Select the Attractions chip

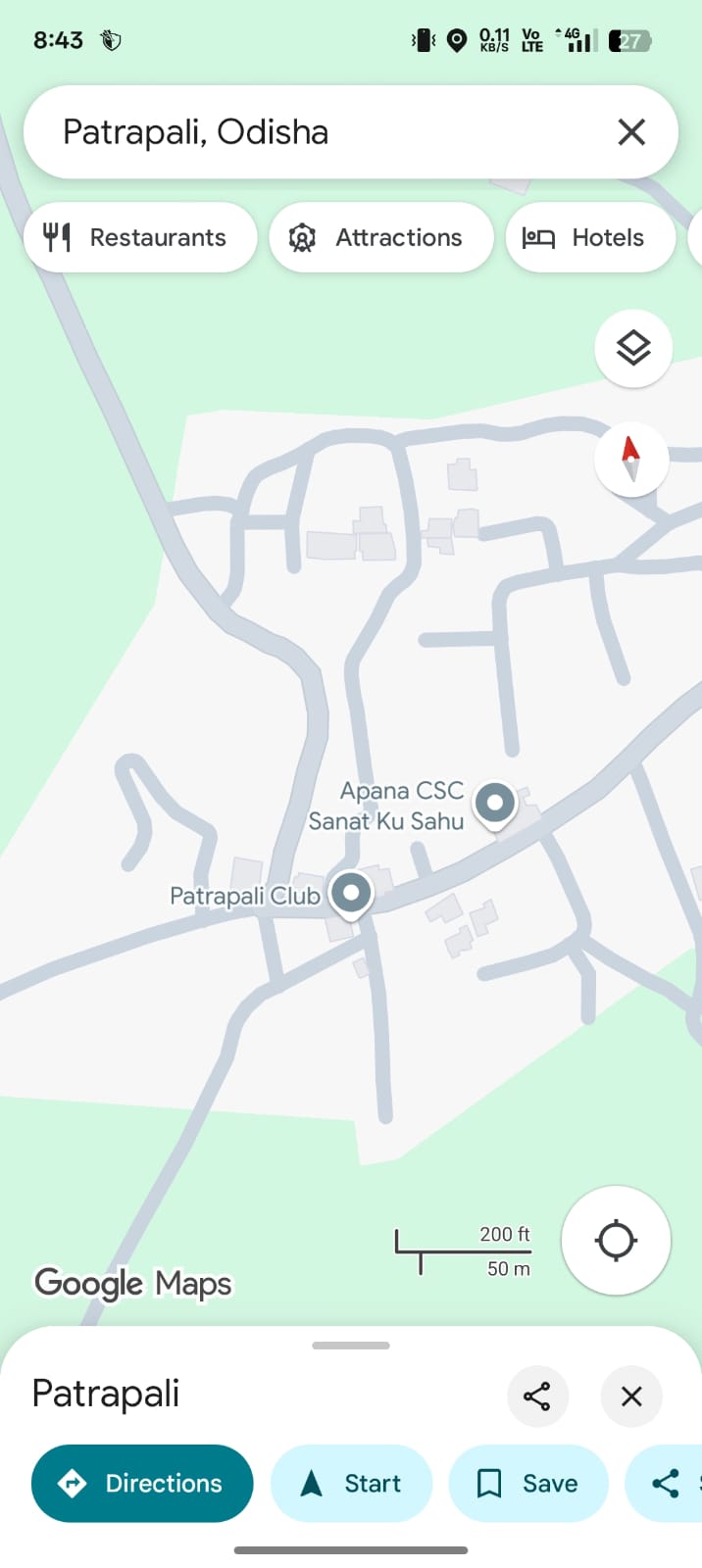[380, 237]
